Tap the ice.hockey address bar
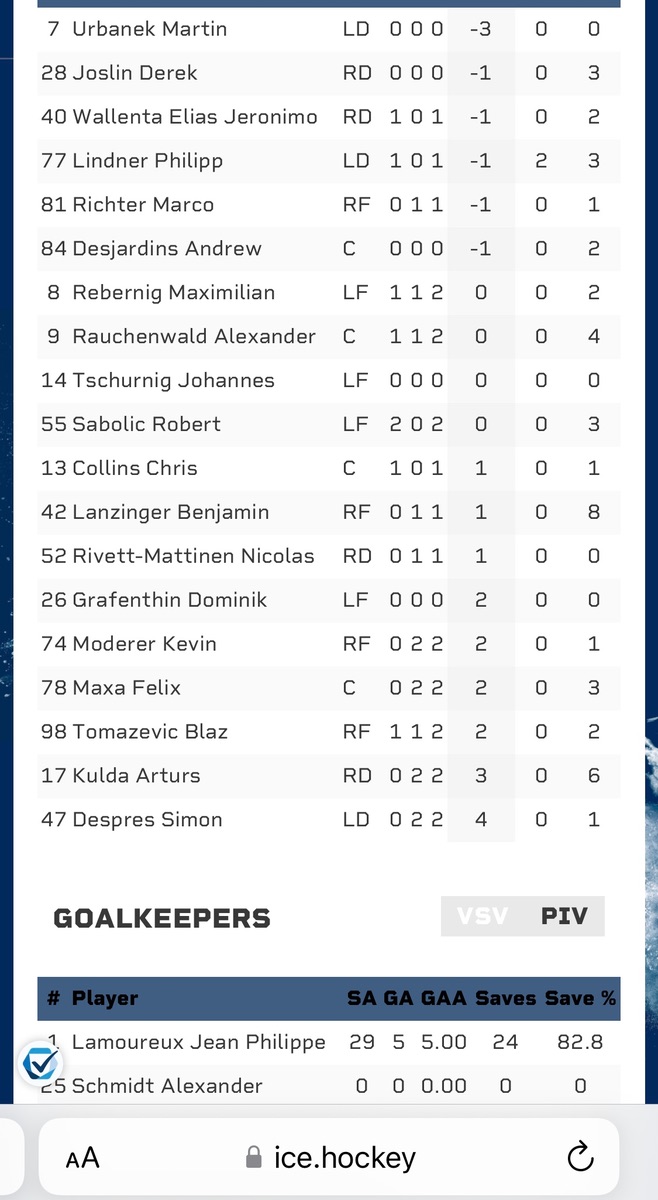Viewport: 658px width, 1200px height. (329, 1158)
